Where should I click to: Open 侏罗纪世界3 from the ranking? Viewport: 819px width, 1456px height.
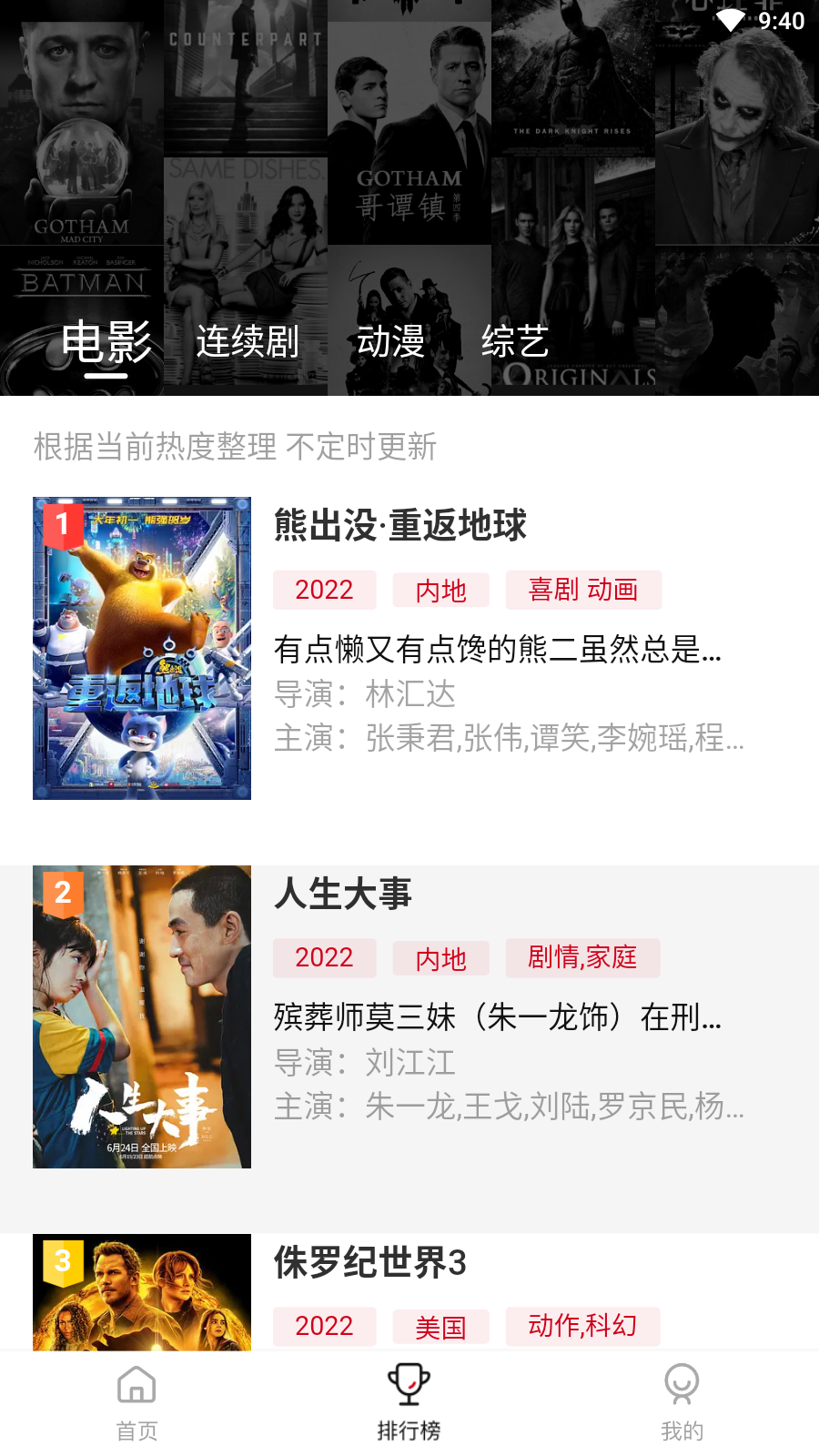coord(409,1292)
